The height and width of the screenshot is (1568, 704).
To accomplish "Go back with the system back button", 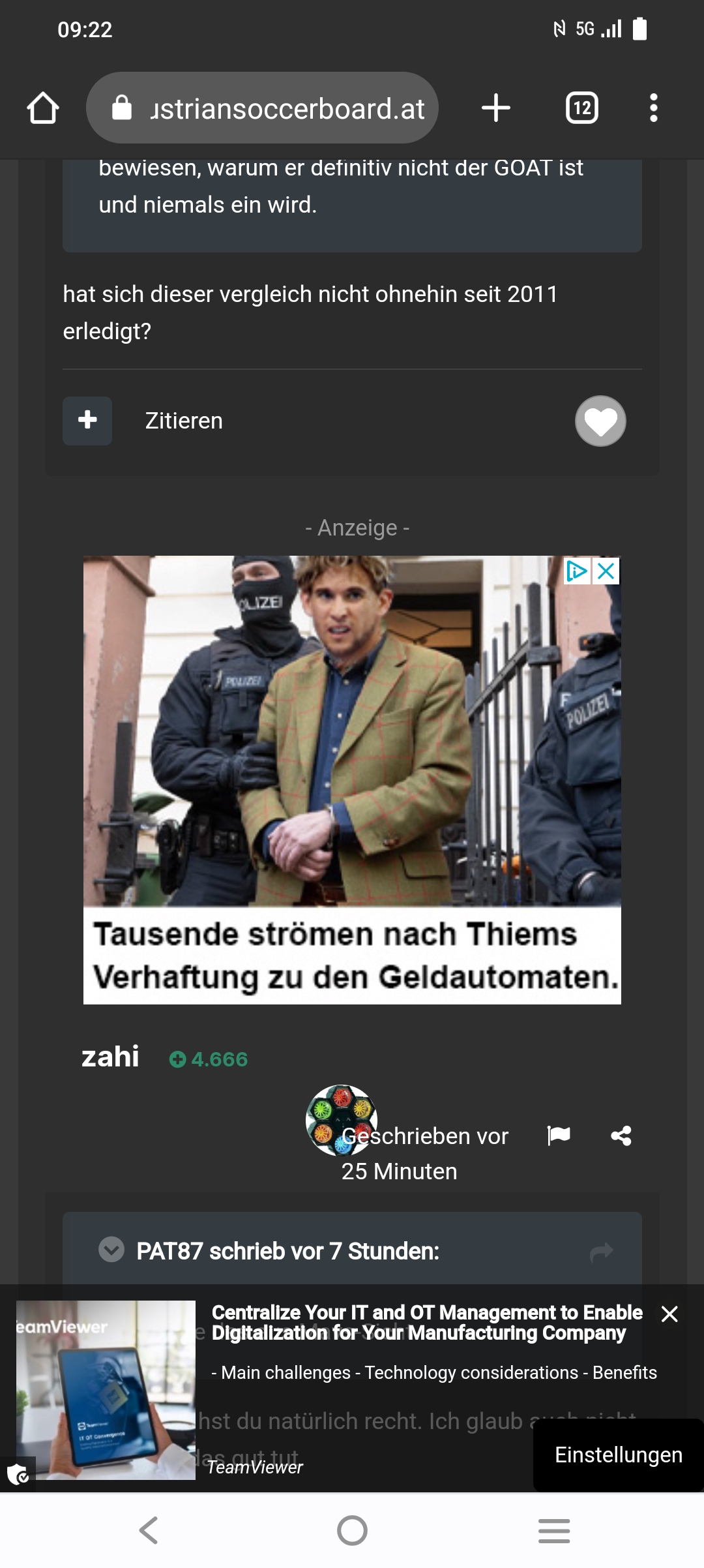I will coord(149,1530).
